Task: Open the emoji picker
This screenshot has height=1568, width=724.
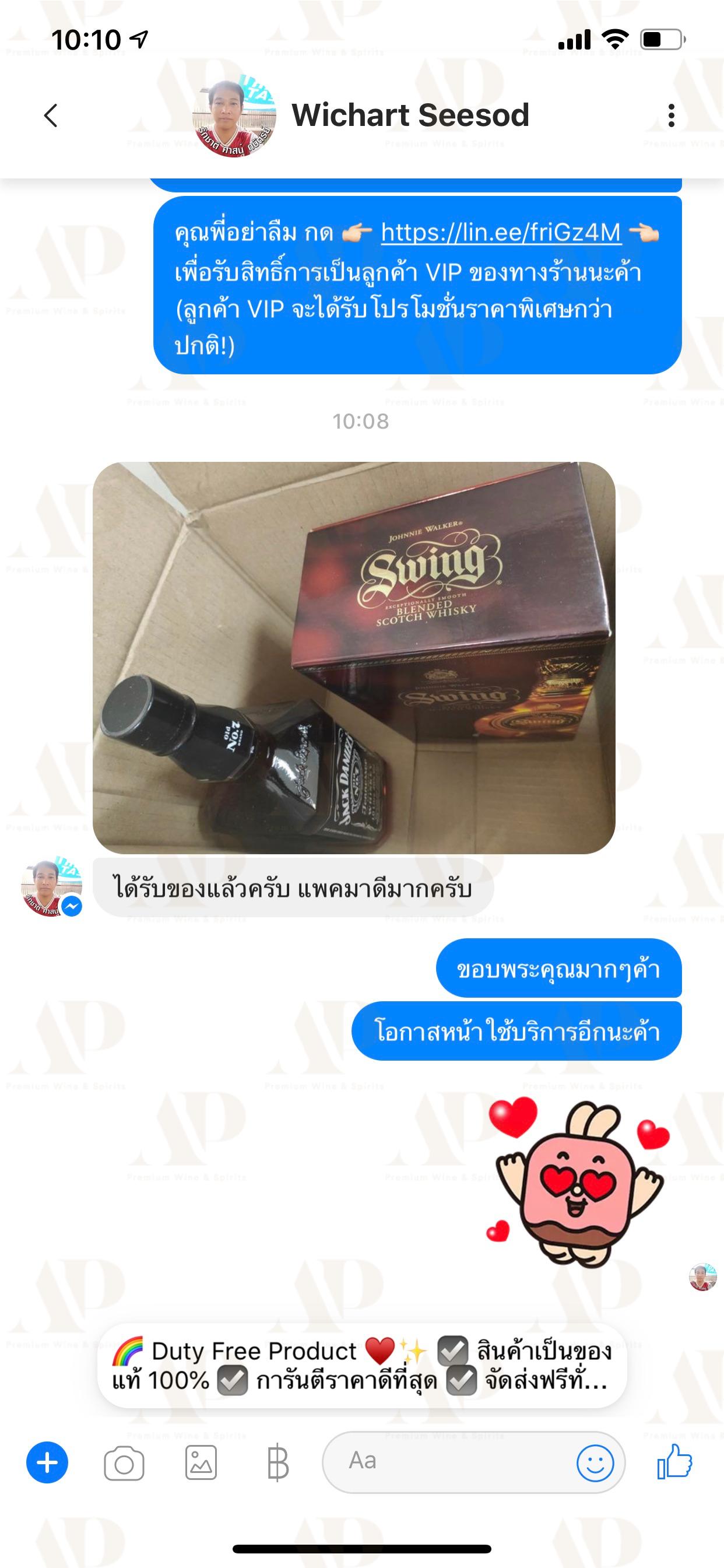Action: pos(595,1462)
